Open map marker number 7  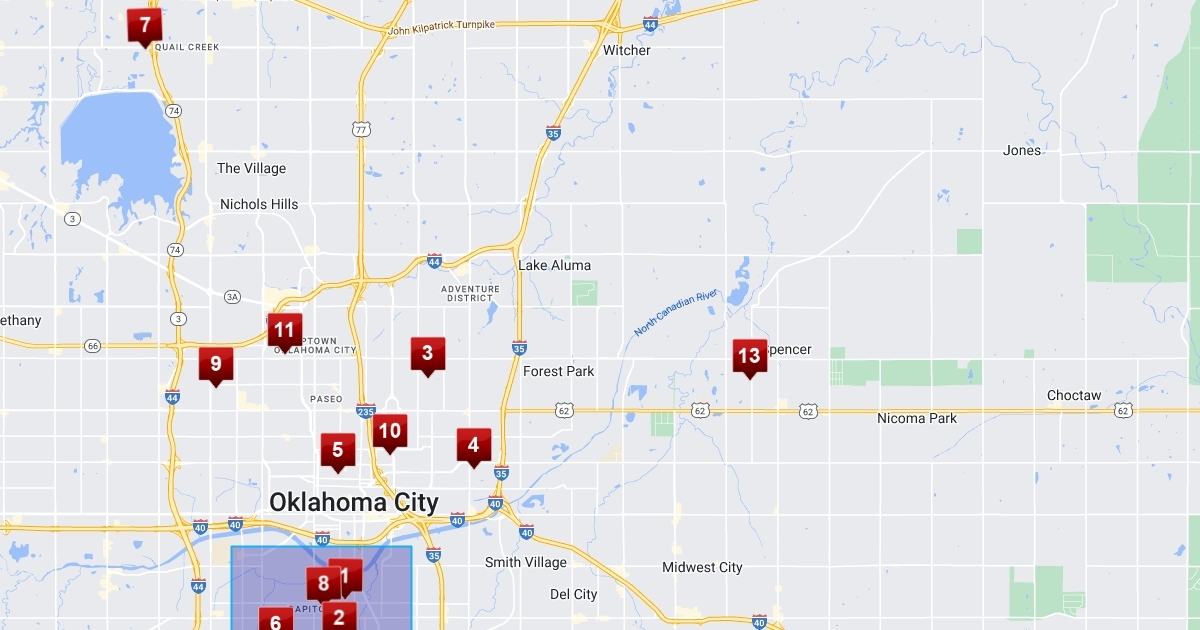144,24
